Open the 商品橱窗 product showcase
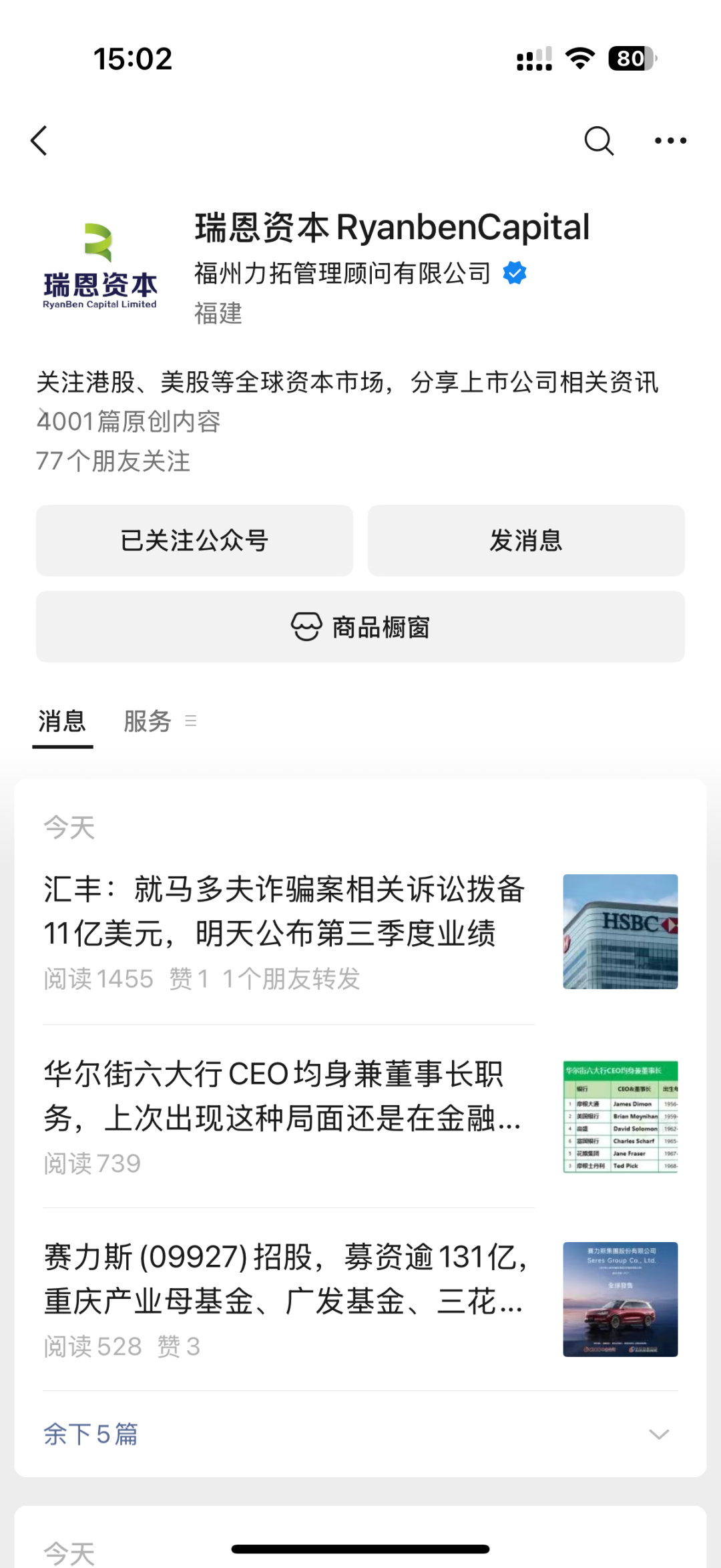721x1568 pixels. coord(360,627)
